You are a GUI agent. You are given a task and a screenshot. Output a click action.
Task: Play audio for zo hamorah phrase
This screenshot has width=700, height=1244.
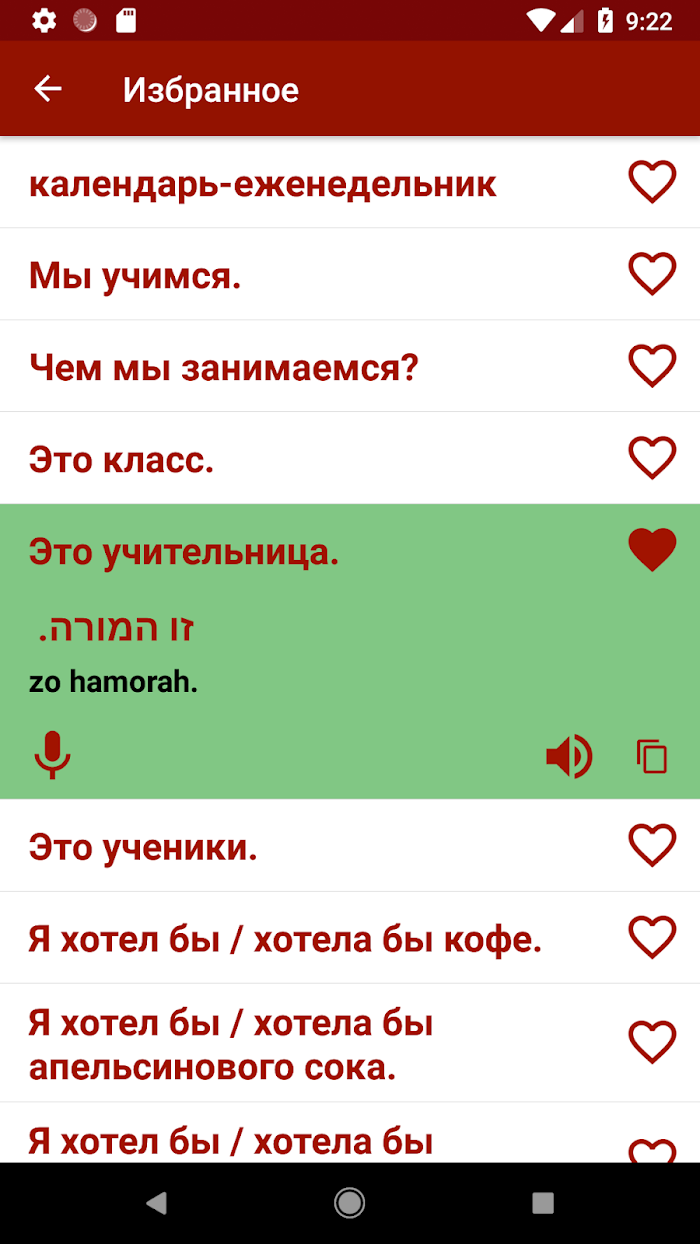pos(569,756)
